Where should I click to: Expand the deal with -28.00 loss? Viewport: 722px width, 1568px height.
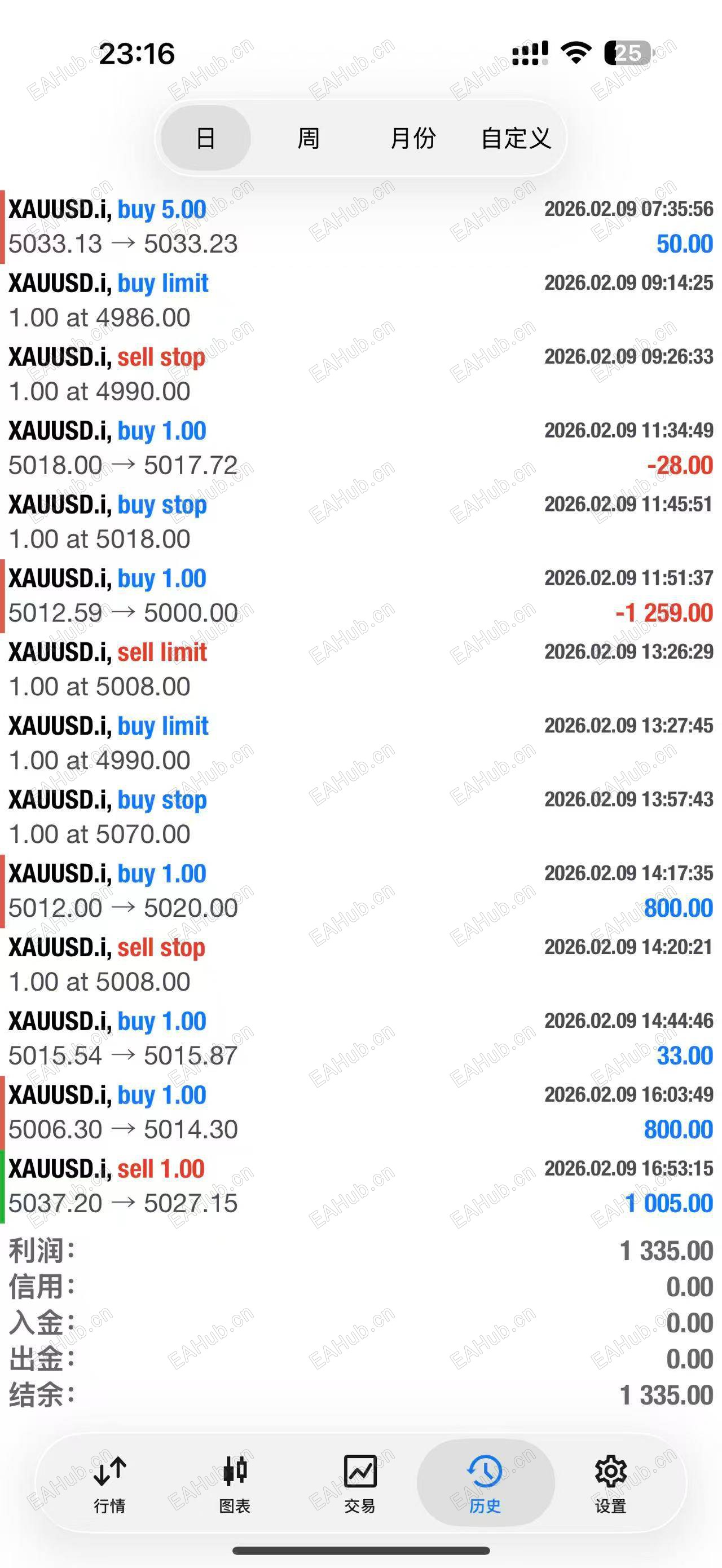click(361, 448)
